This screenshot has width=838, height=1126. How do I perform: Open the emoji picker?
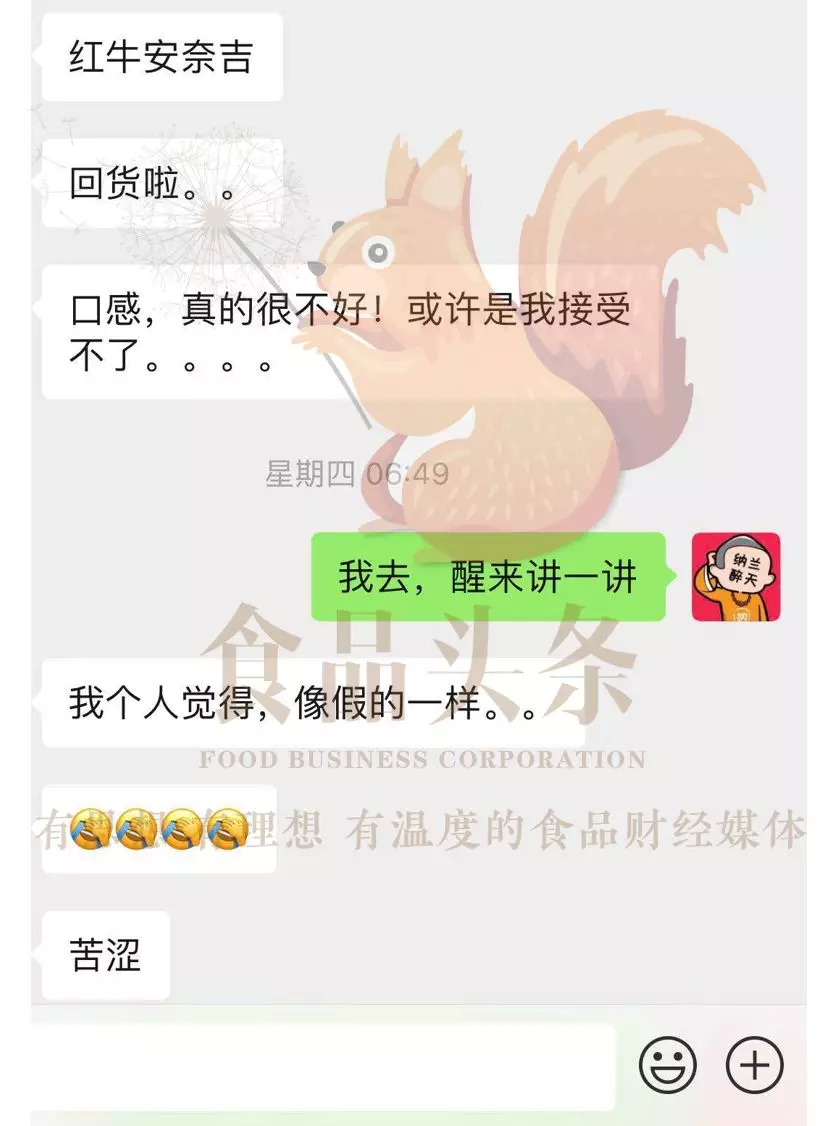(667, 1065)
